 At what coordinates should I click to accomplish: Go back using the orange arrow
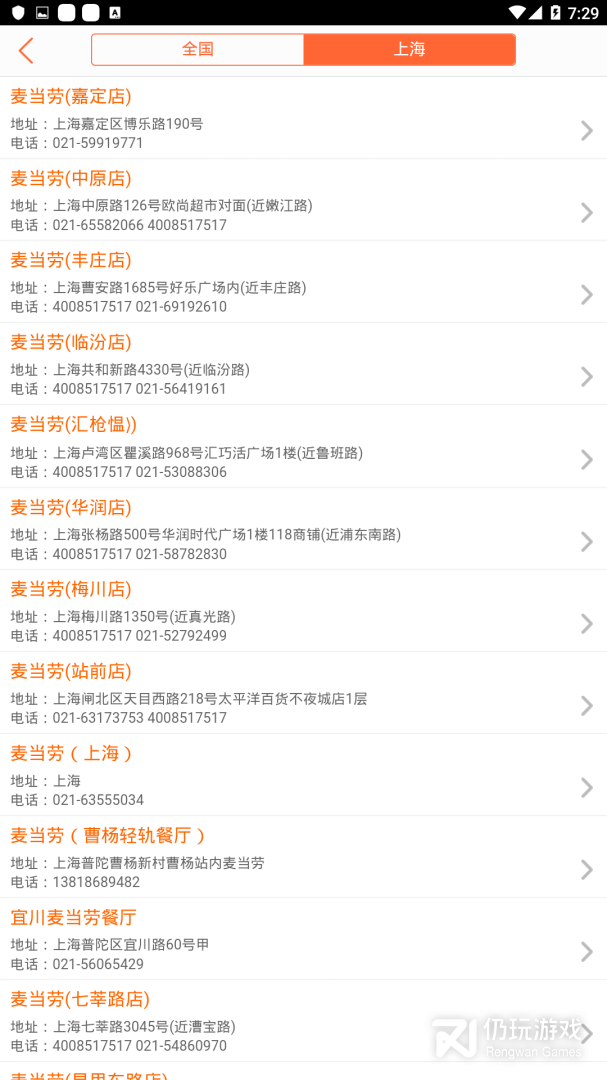point(27,50)
